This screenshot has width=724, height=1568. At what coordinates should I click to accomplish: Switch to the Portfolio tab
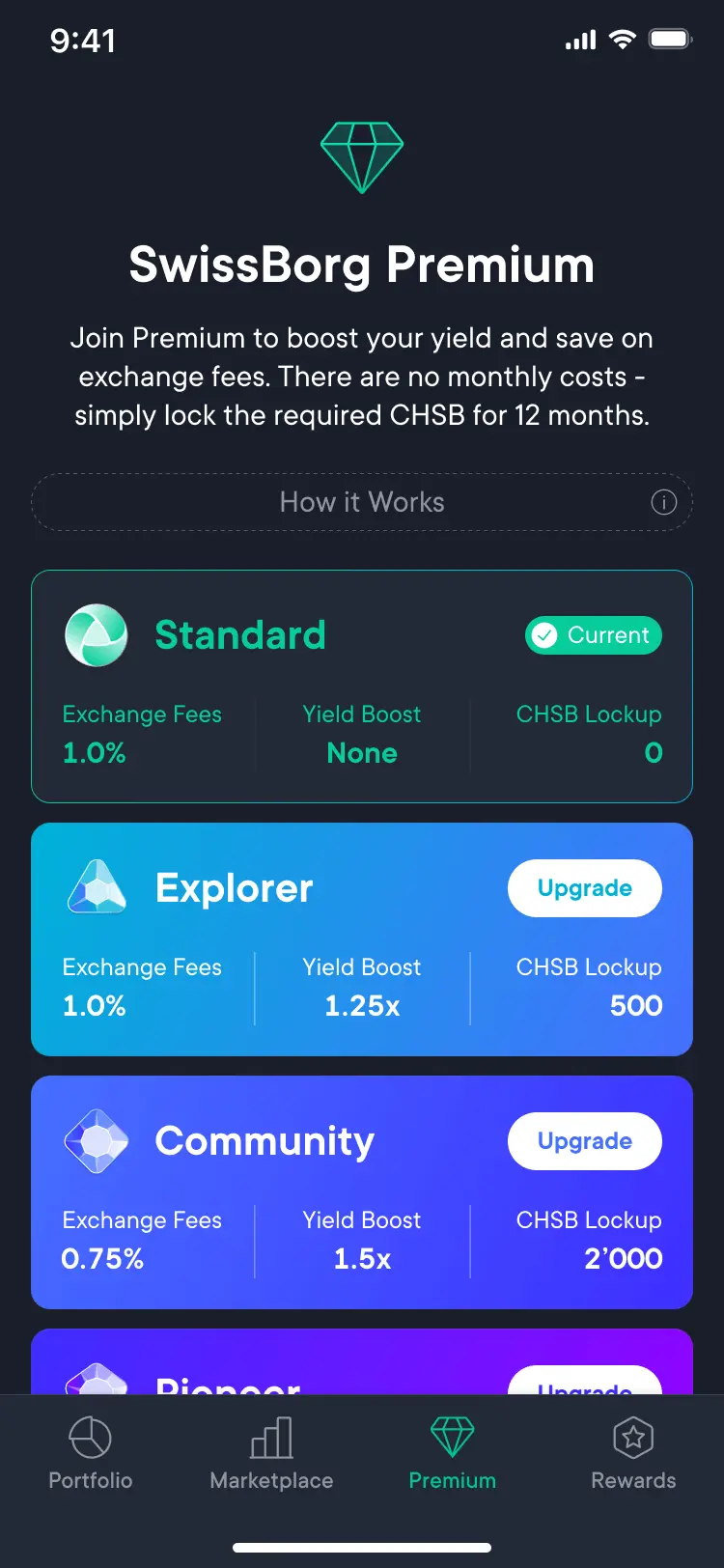[90, 1453]
